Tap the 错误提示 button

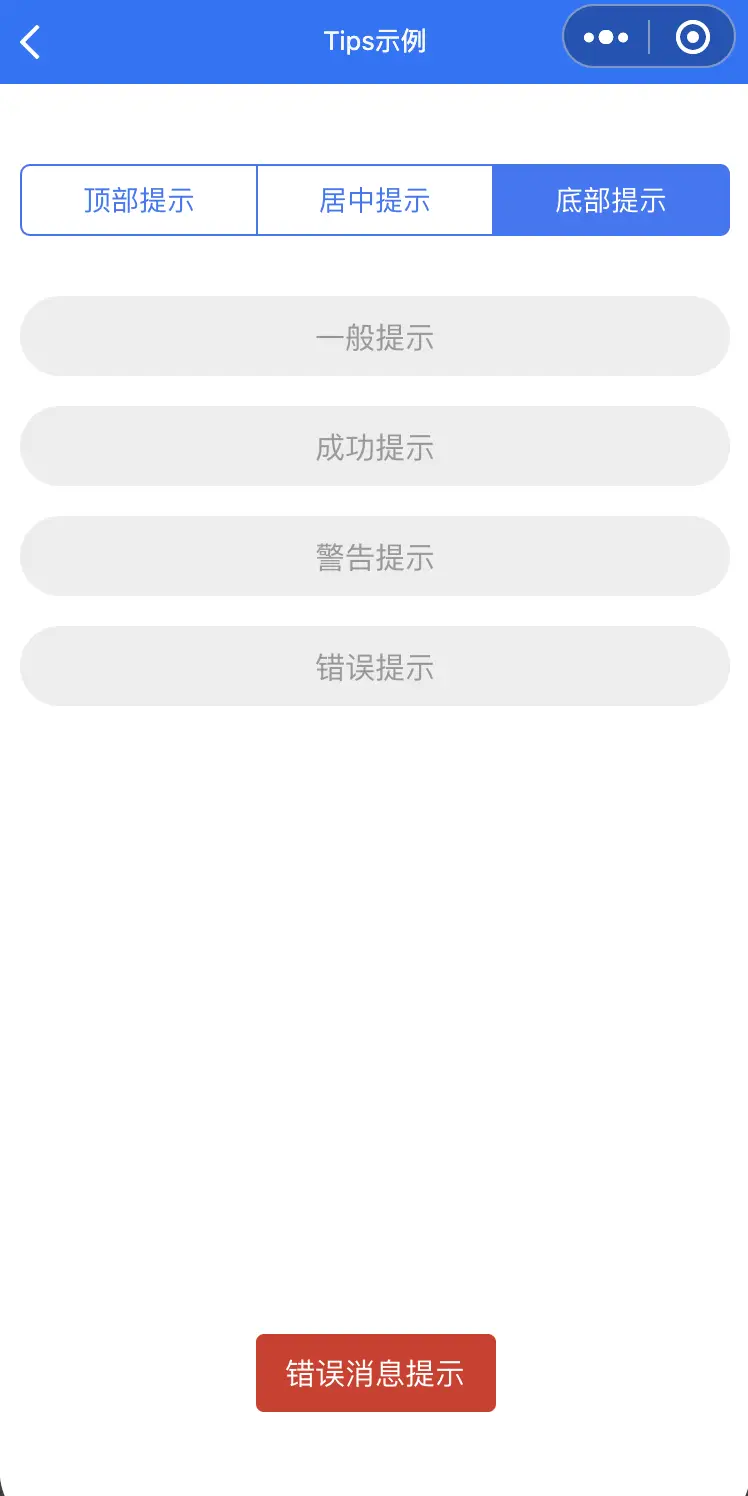click(x=375, y=666)
